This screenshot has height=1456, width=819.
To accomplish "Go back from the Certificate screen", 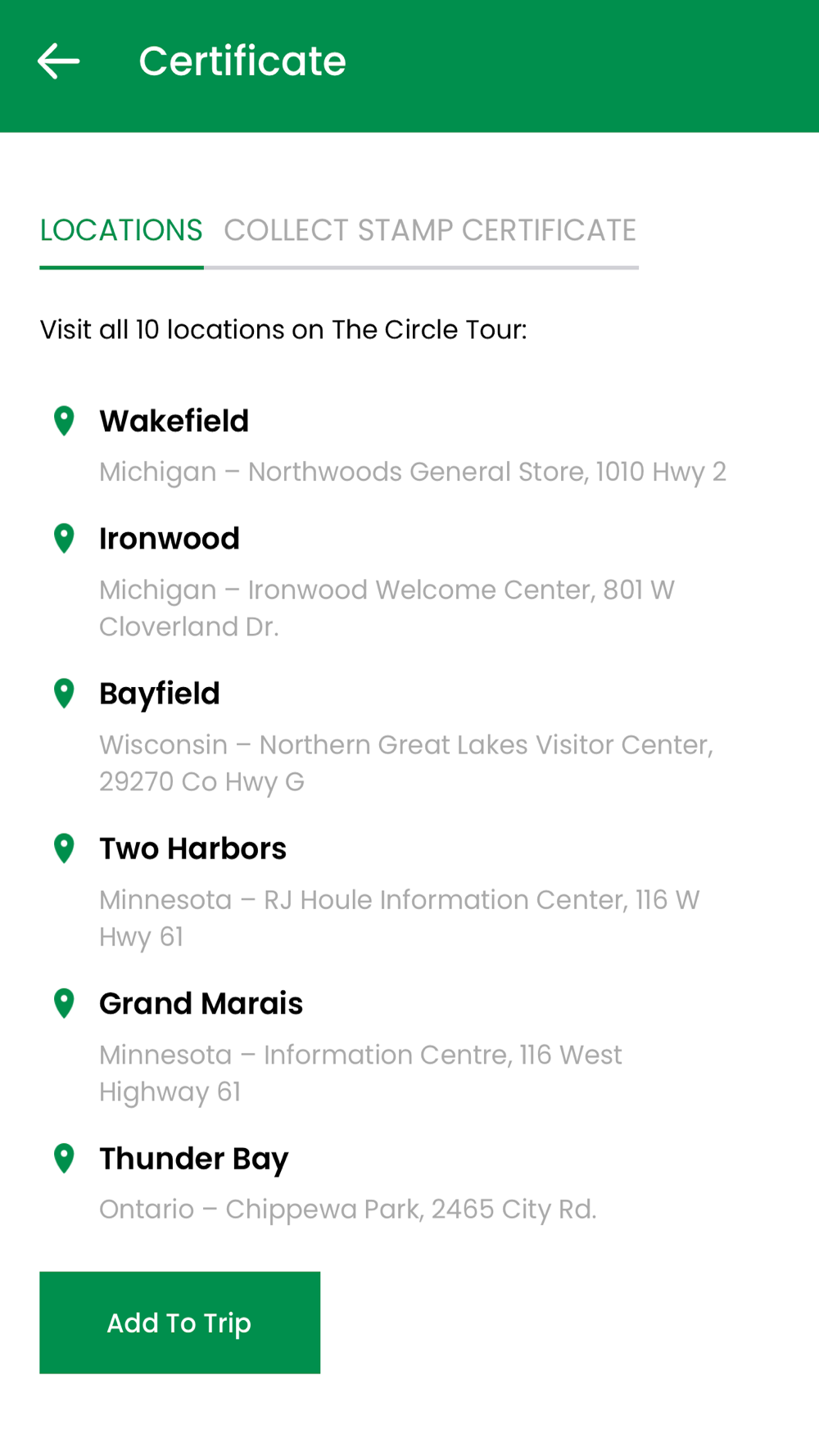I will (59, 61).
